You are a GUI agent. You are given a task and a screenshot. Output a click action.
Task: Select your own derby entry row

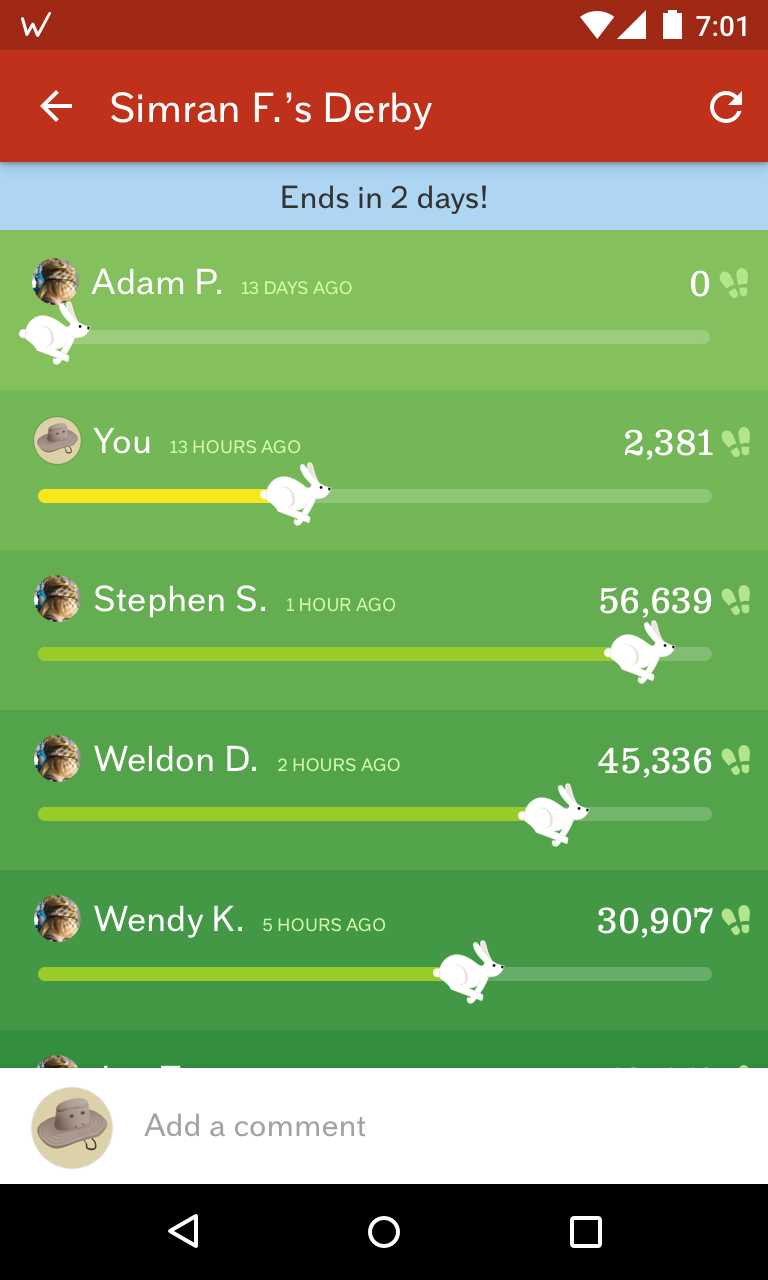click(x=384, y=470)
